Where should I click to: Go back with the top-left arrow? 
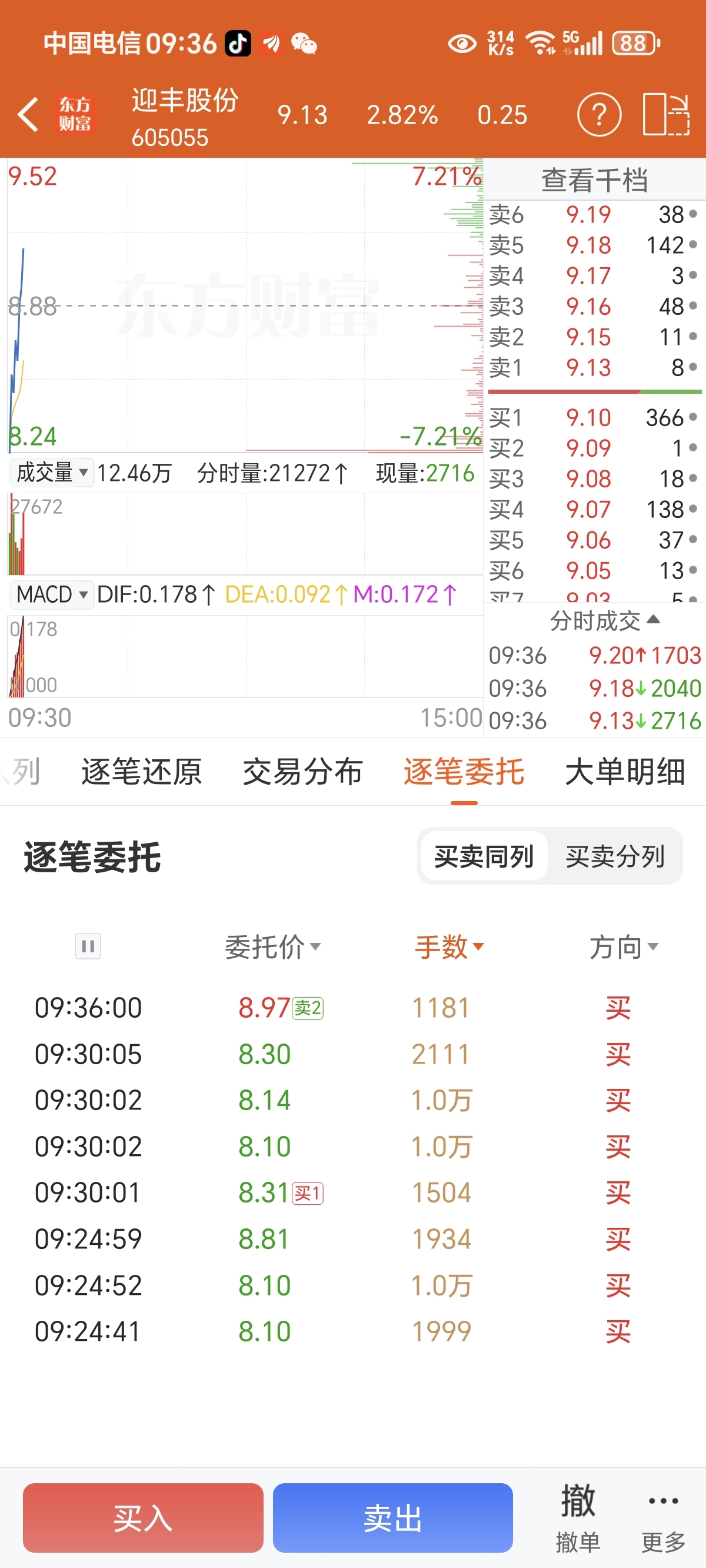pos(28,114)
